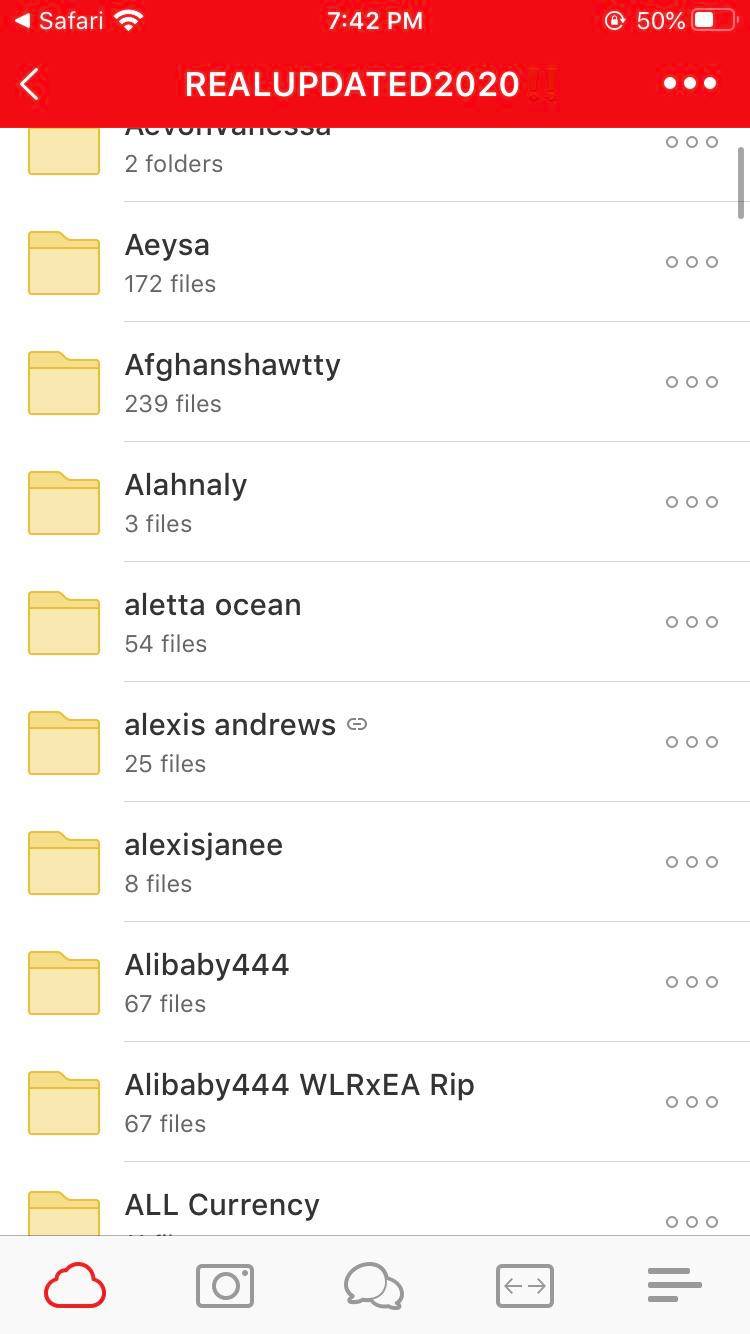Show more options for alexisjanee folder

click(x=692, y=862)
